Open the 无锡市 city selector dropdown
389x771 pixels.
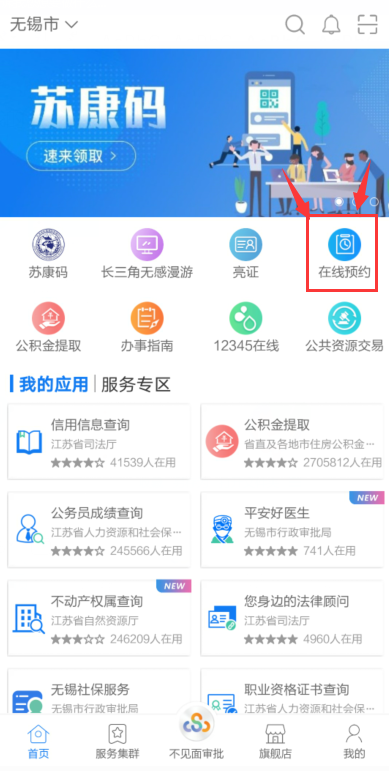coord(44,24)
